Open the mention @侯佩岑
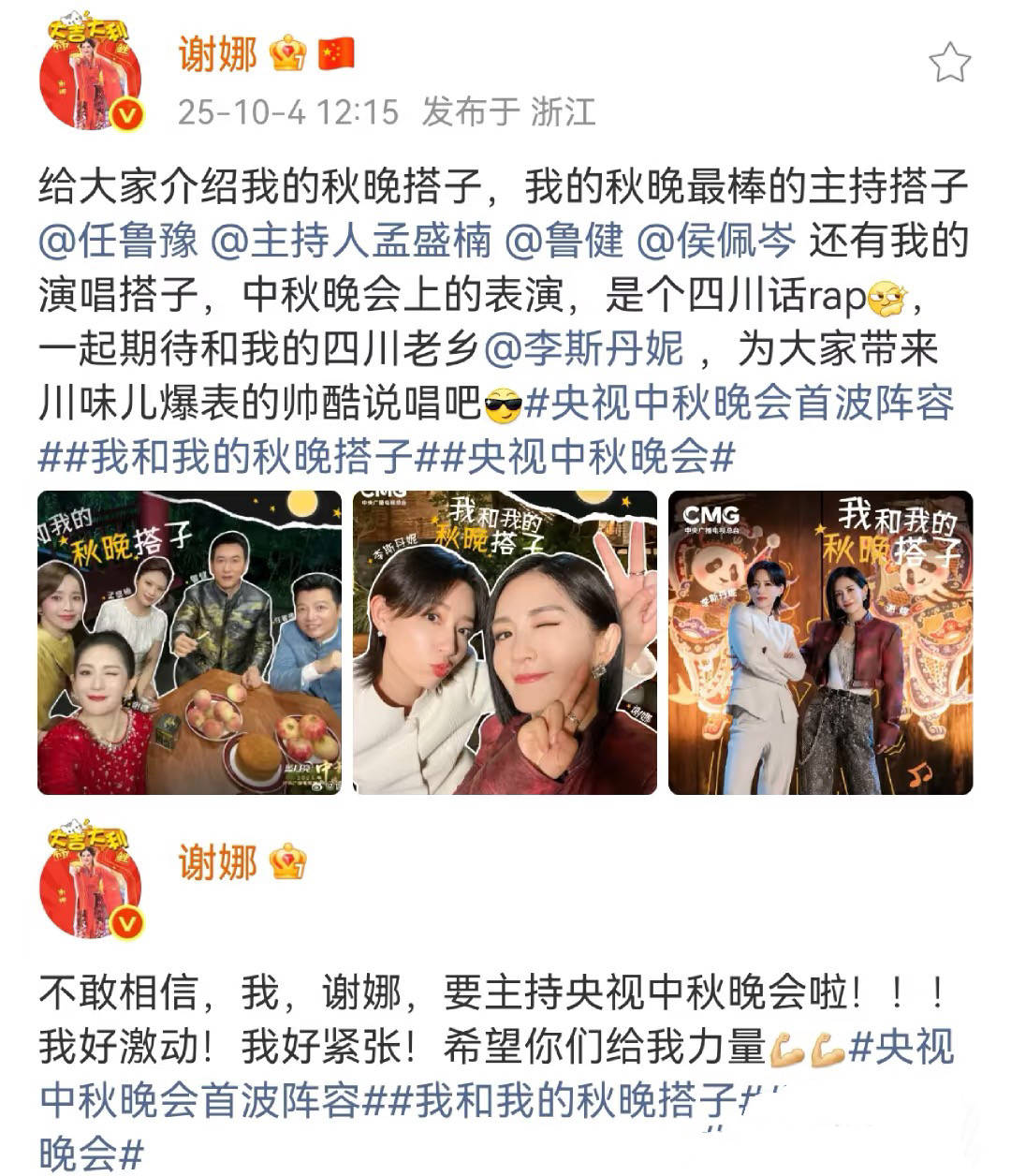Viewport: 1011px width, 1176px height. coord(716,241)
